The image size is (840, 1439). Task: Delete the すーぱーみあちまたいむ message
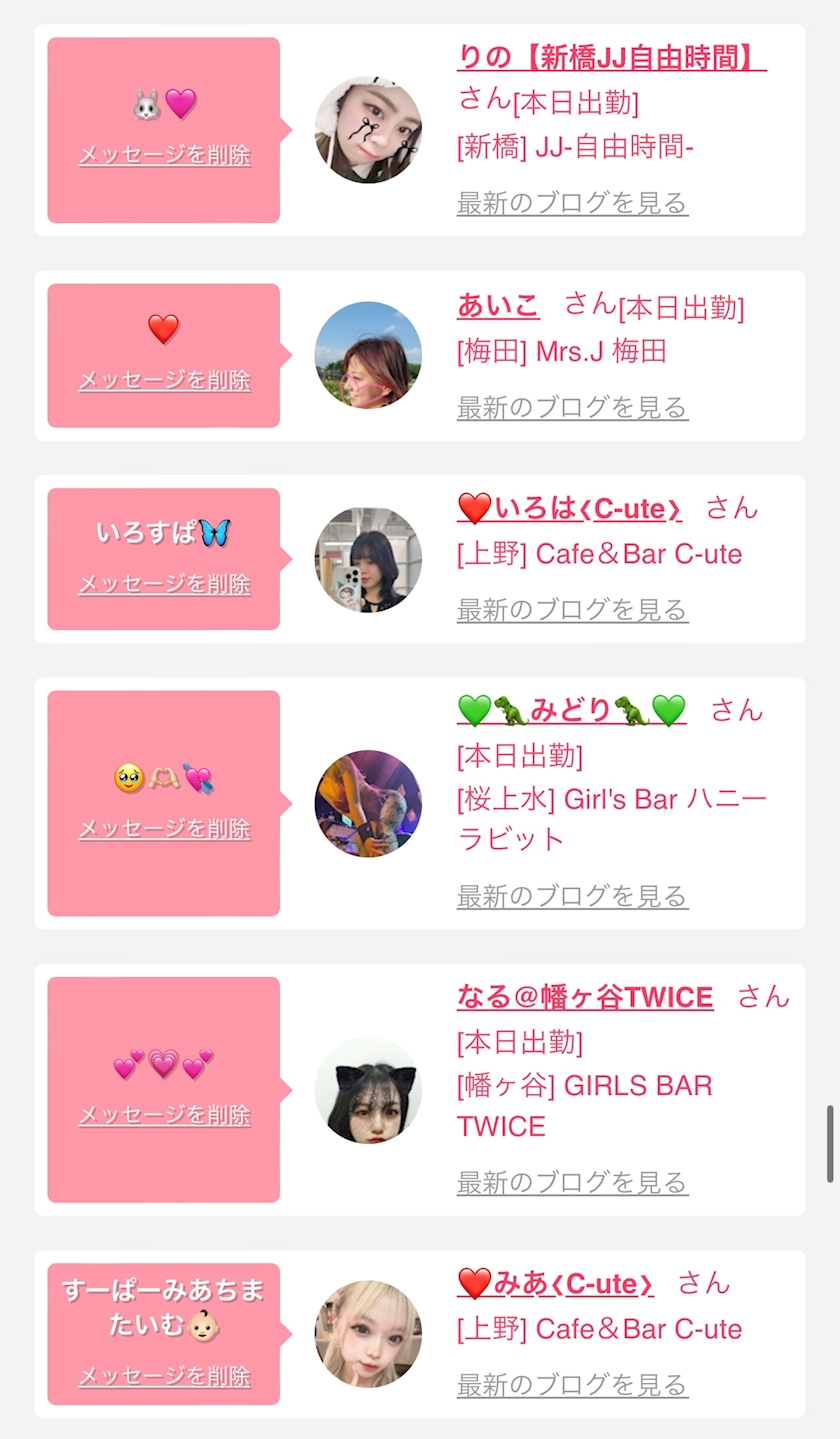pos(164,1376)
